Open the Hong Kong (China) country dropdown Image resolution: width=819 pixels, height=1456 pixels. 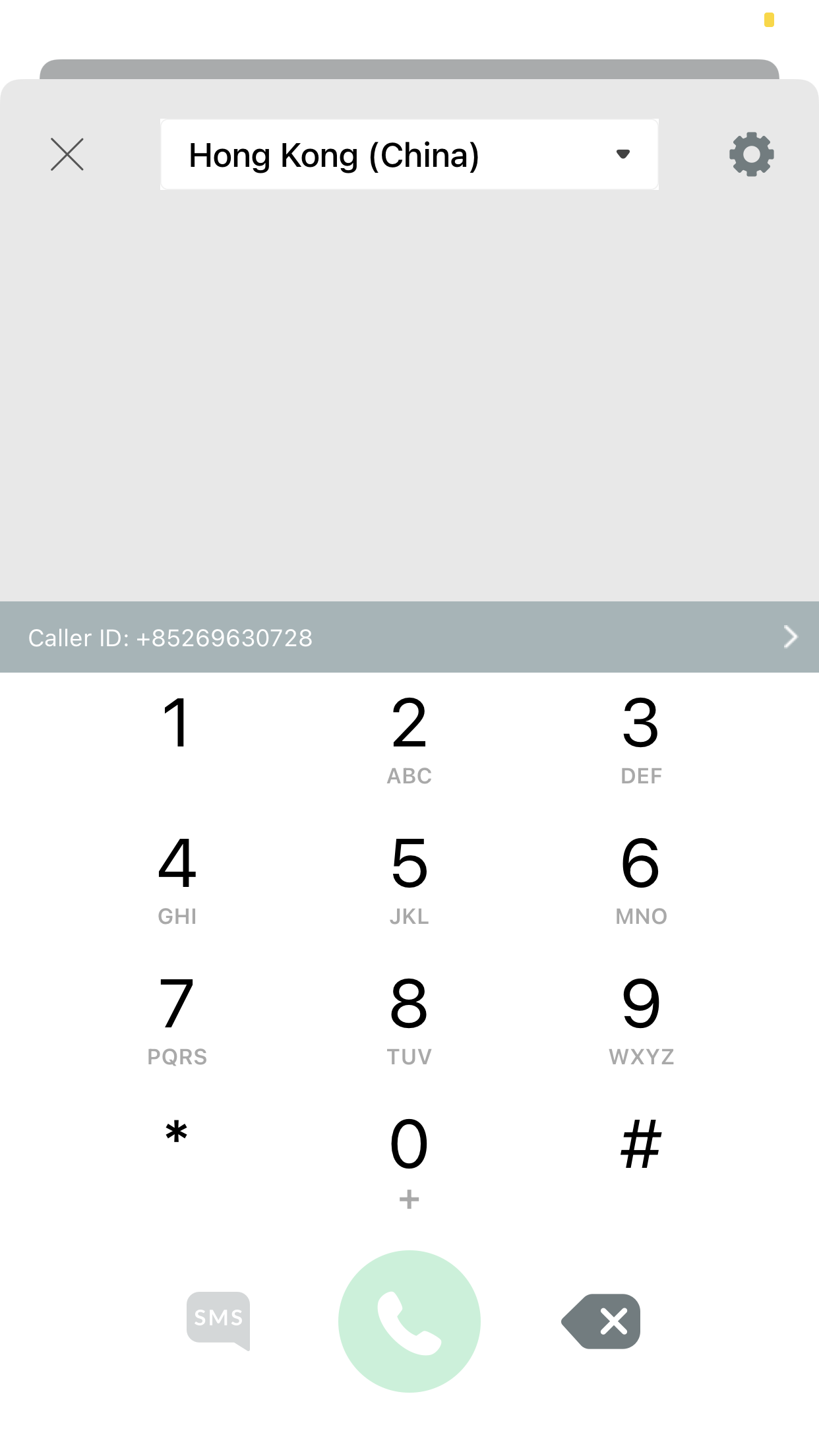[409, 155]
